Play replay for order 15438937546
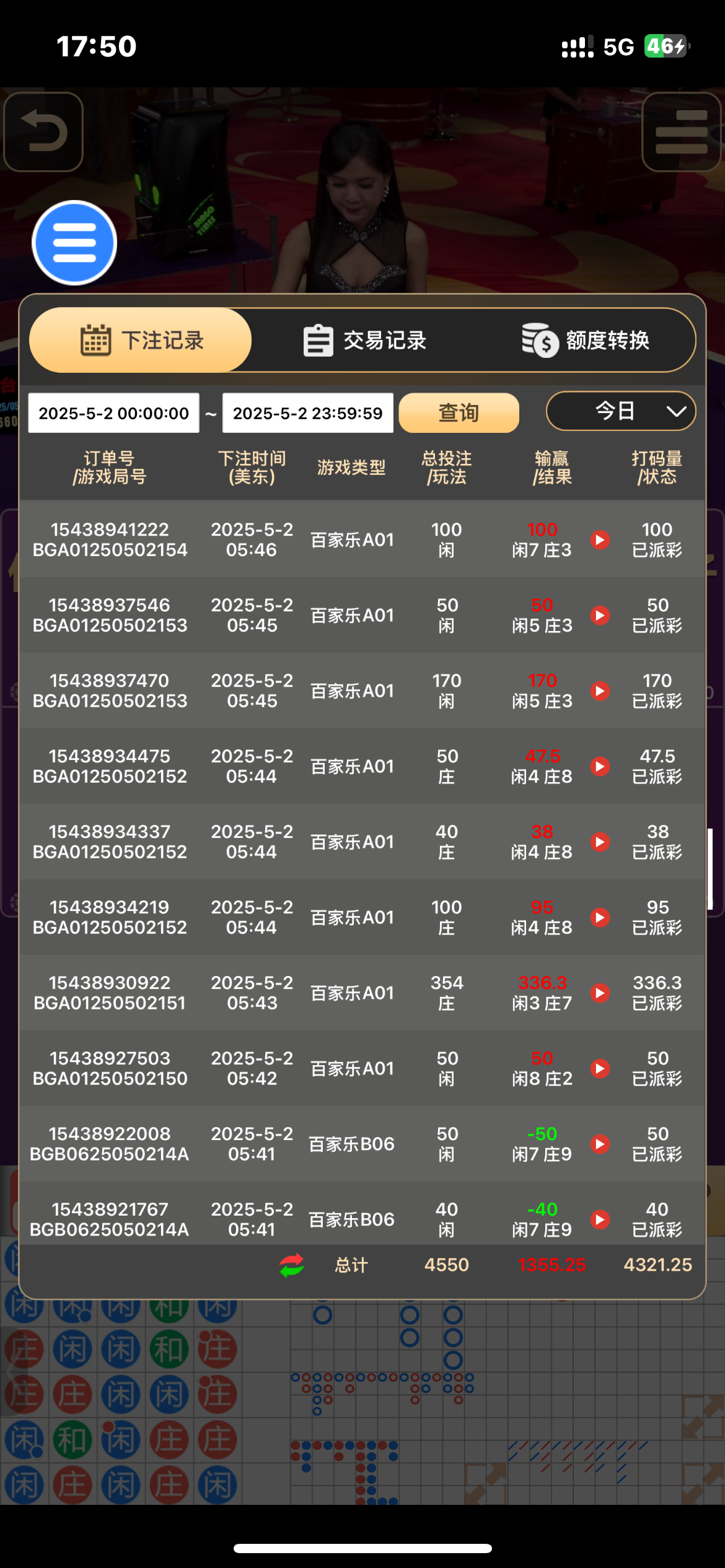The image size is (725, 1568). click(x=600, y=615)
